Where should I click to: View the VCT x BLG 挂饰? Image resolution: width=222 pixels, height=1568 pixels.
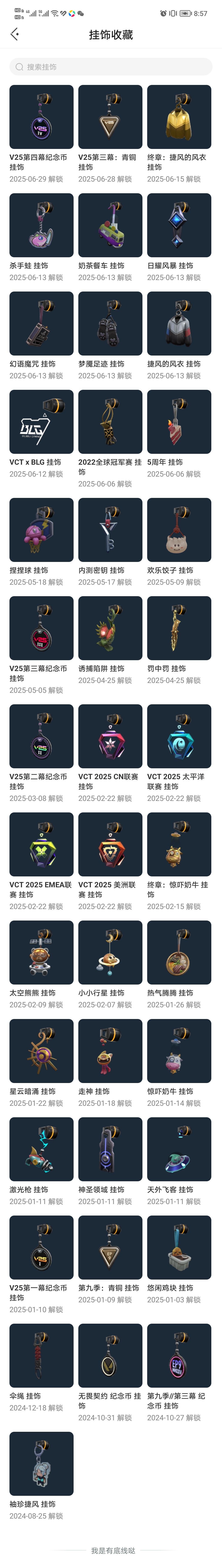click(42, 422)
